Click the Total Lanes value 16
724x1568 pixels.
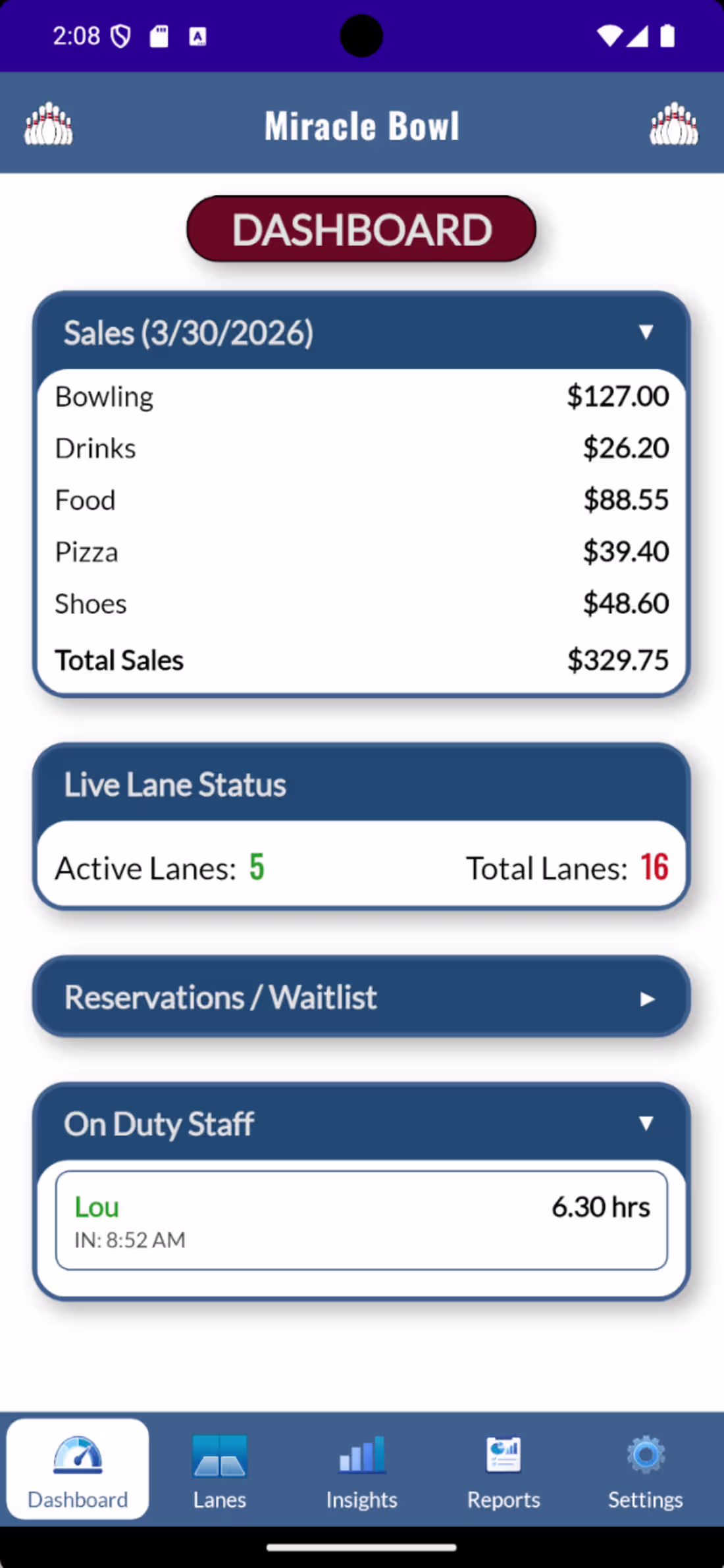pos(654,868)
